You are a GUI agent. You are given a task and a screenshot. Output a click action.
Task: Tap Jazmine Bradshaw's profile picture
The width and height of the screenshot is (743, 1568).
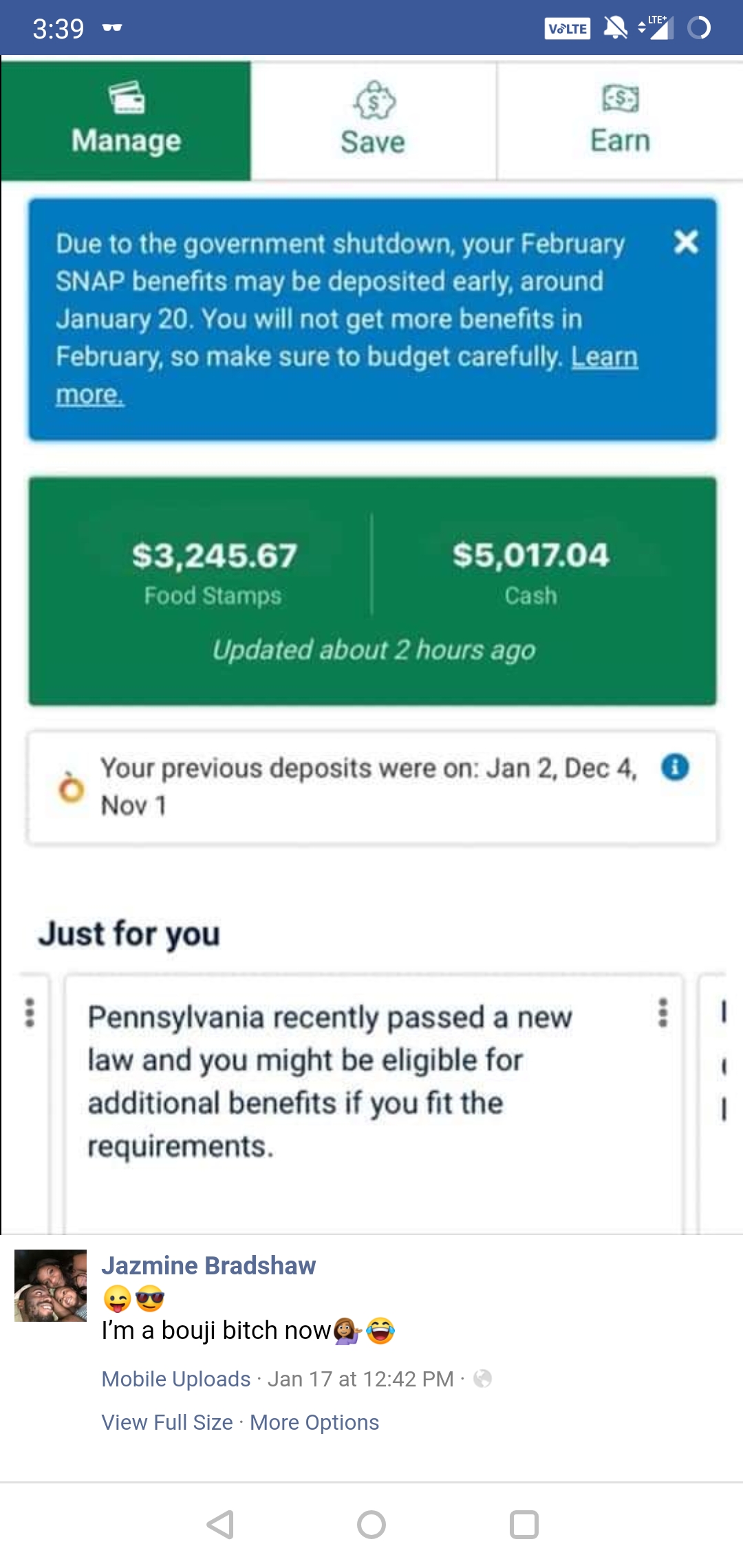(51, 1285)
